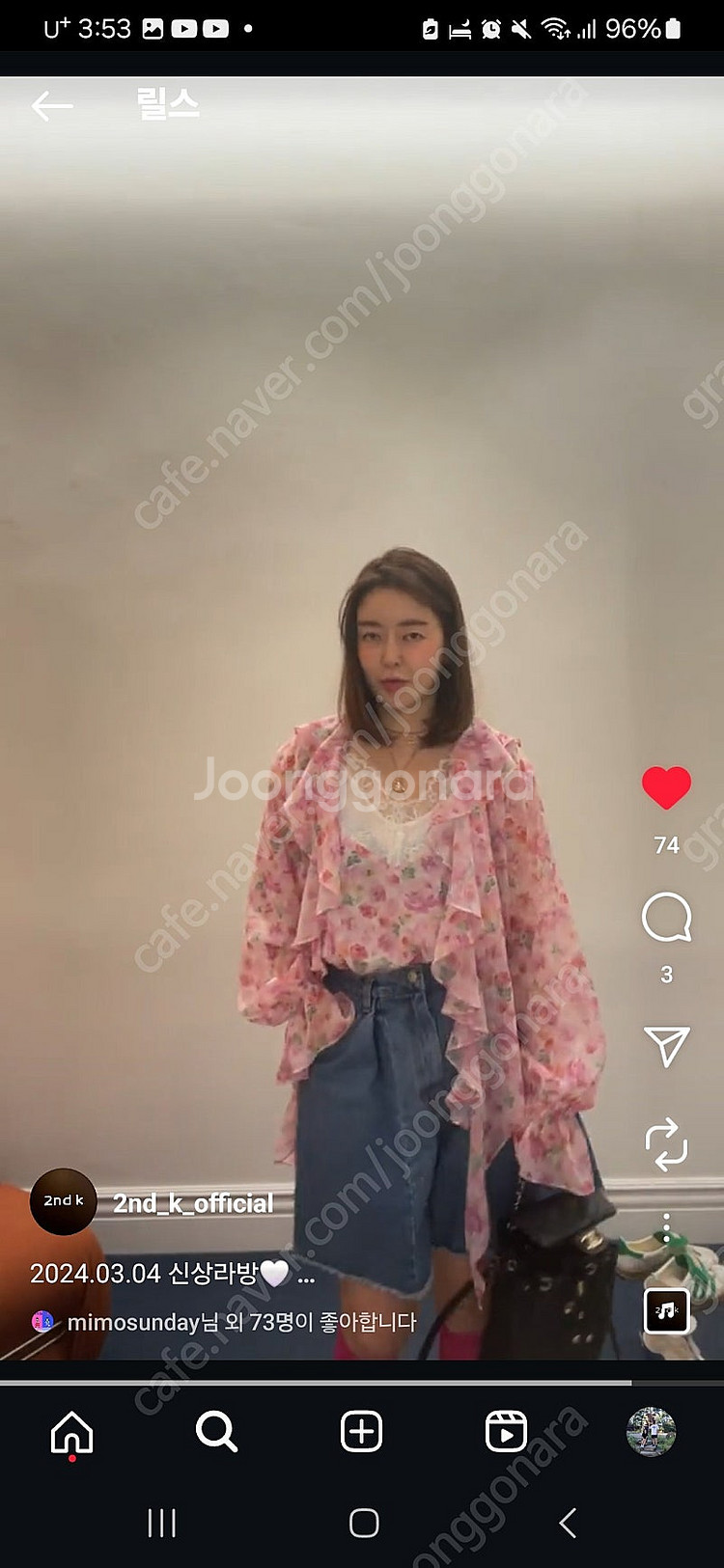The height and width of the screenshot is (1568, 724).
Task: Tap the 2nd_k_official username
Action: pyautogui.click(x=193, y=1203)
